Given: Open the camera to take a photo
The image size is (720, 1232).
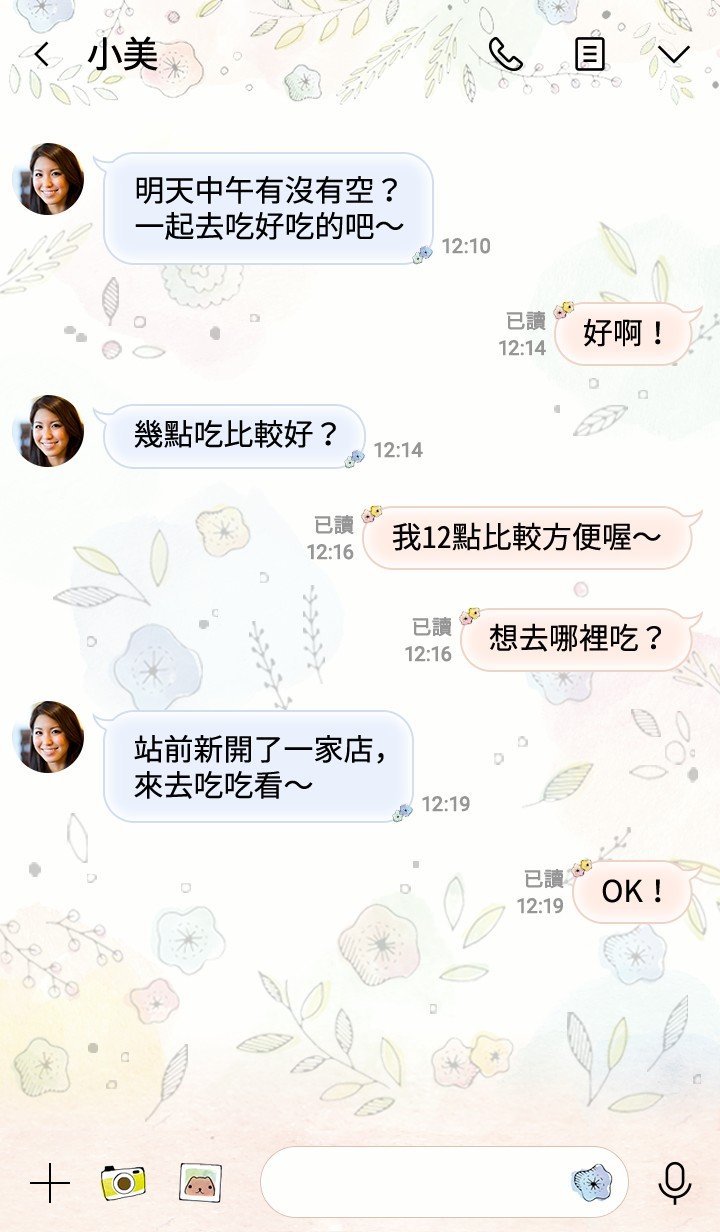Looking at the screenshot, I should (x=125, y=1185).
